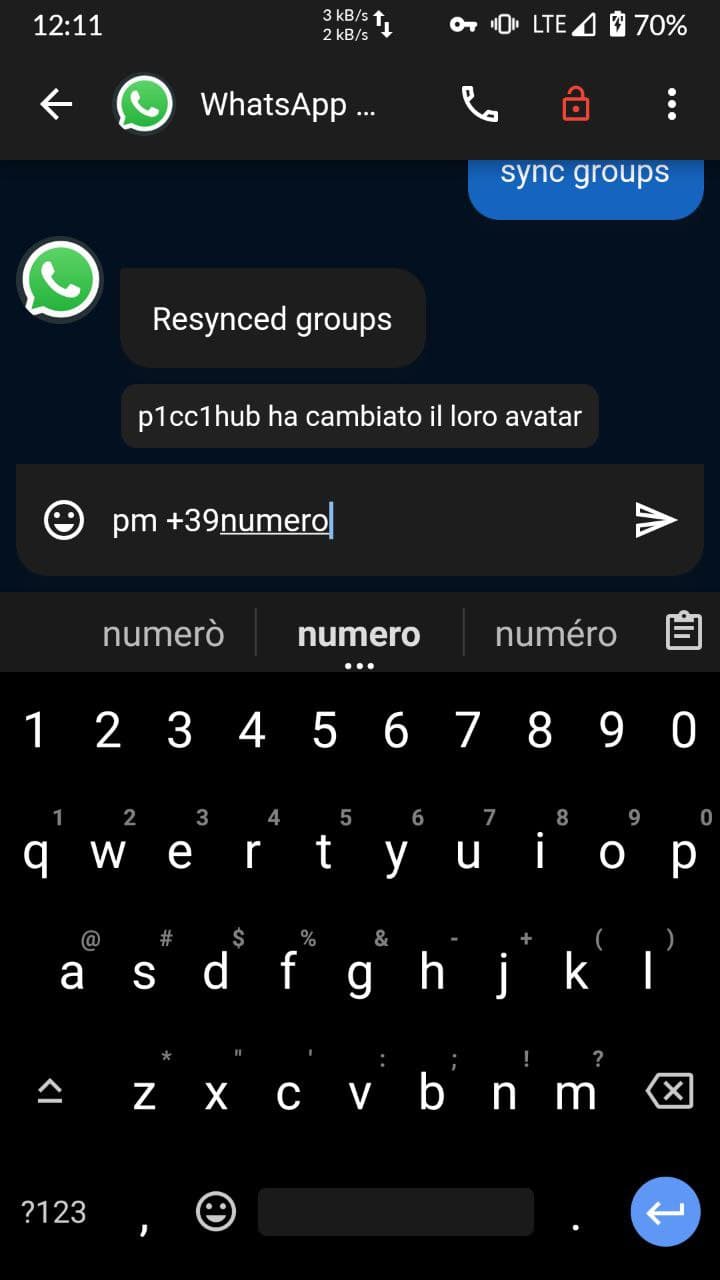Select the "numéro" suggestion
Viewport: 720px width, 1280px height.
click(x=556, y=634)
